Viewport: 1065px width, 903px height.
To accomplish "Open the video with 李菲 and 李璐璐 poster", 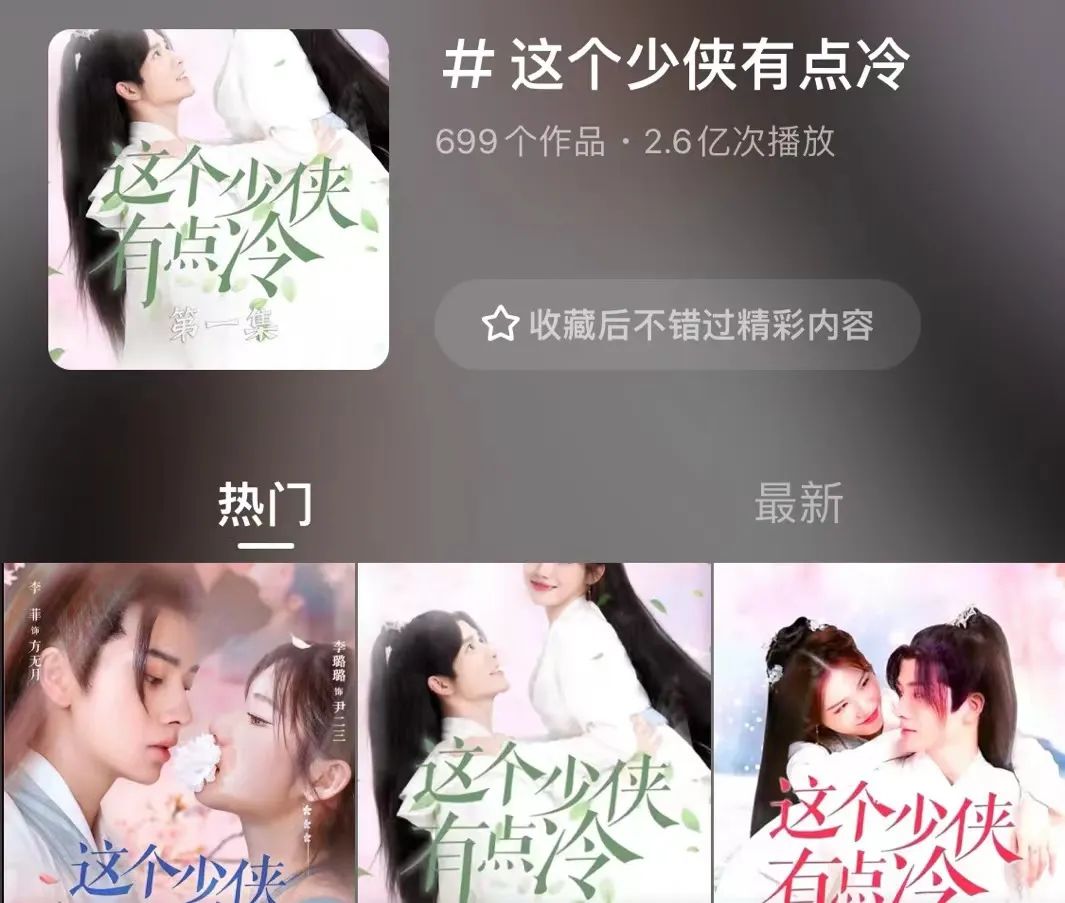I will coord(179,732).
